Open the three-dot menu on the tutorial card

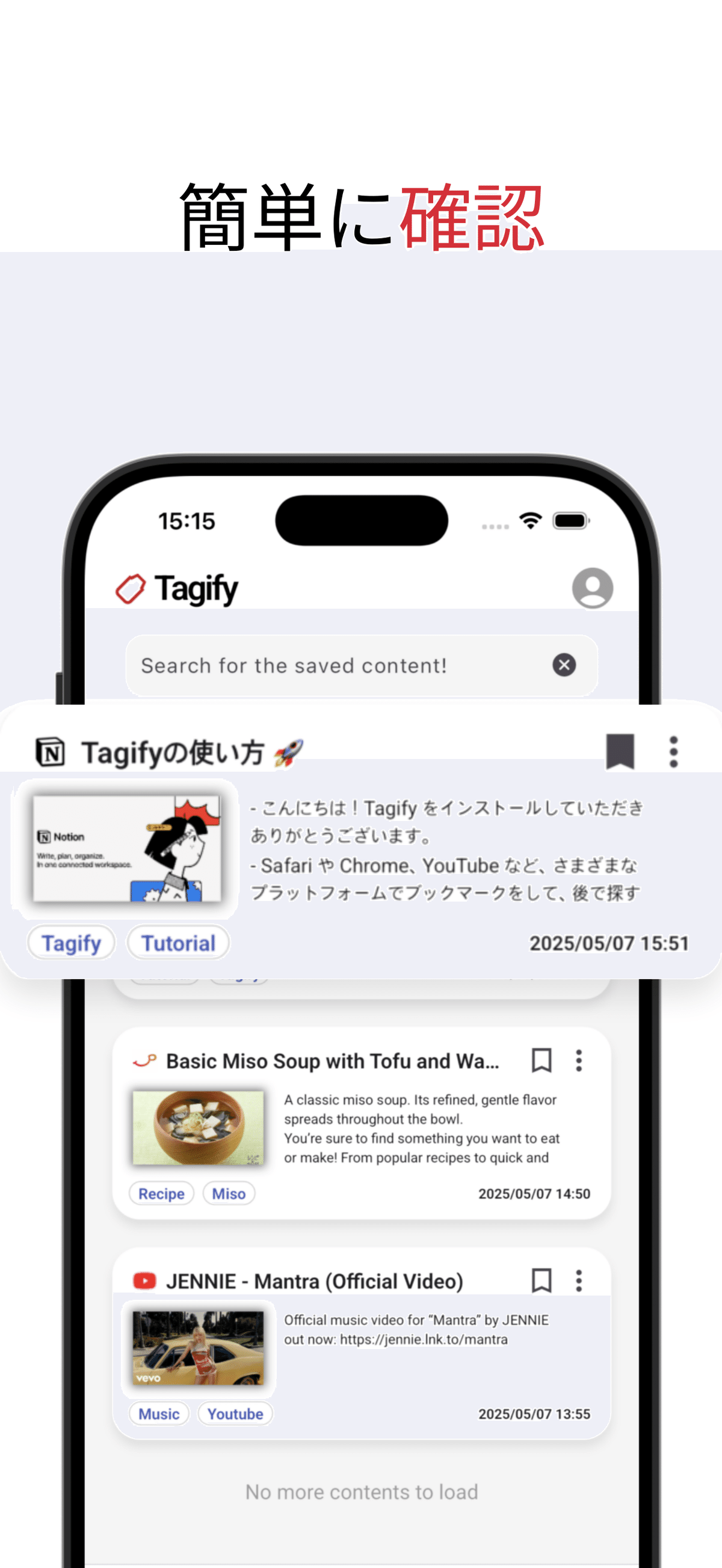(x=673, y=753)
